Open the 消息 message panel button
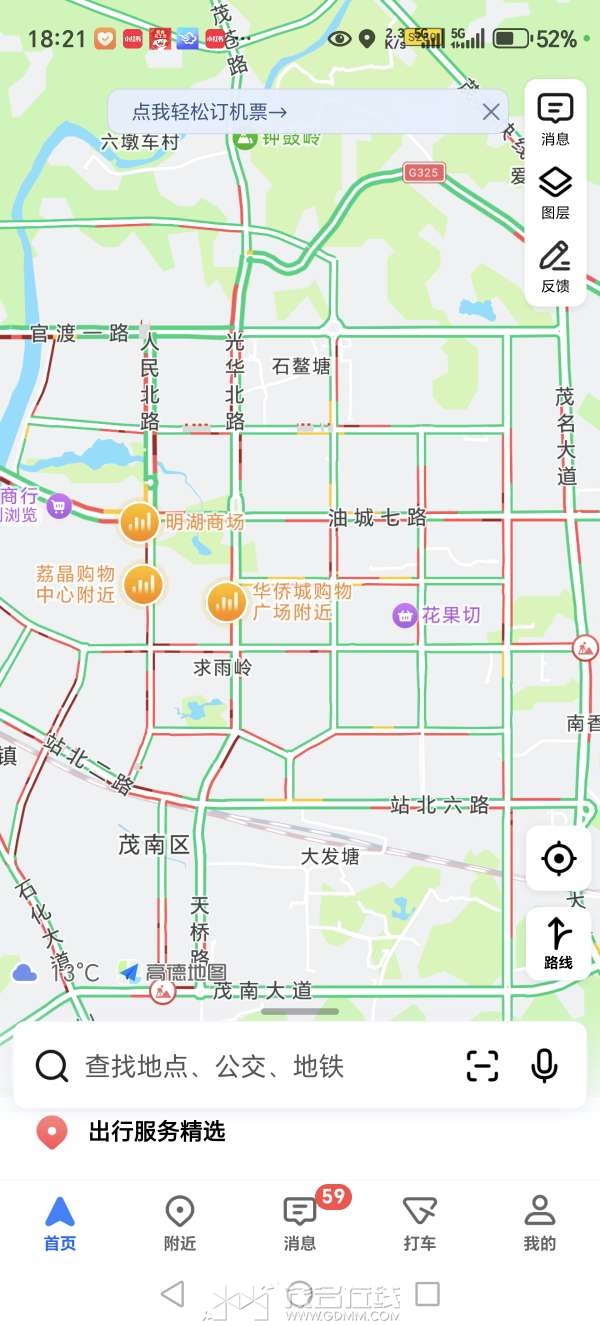 [555, 118]
